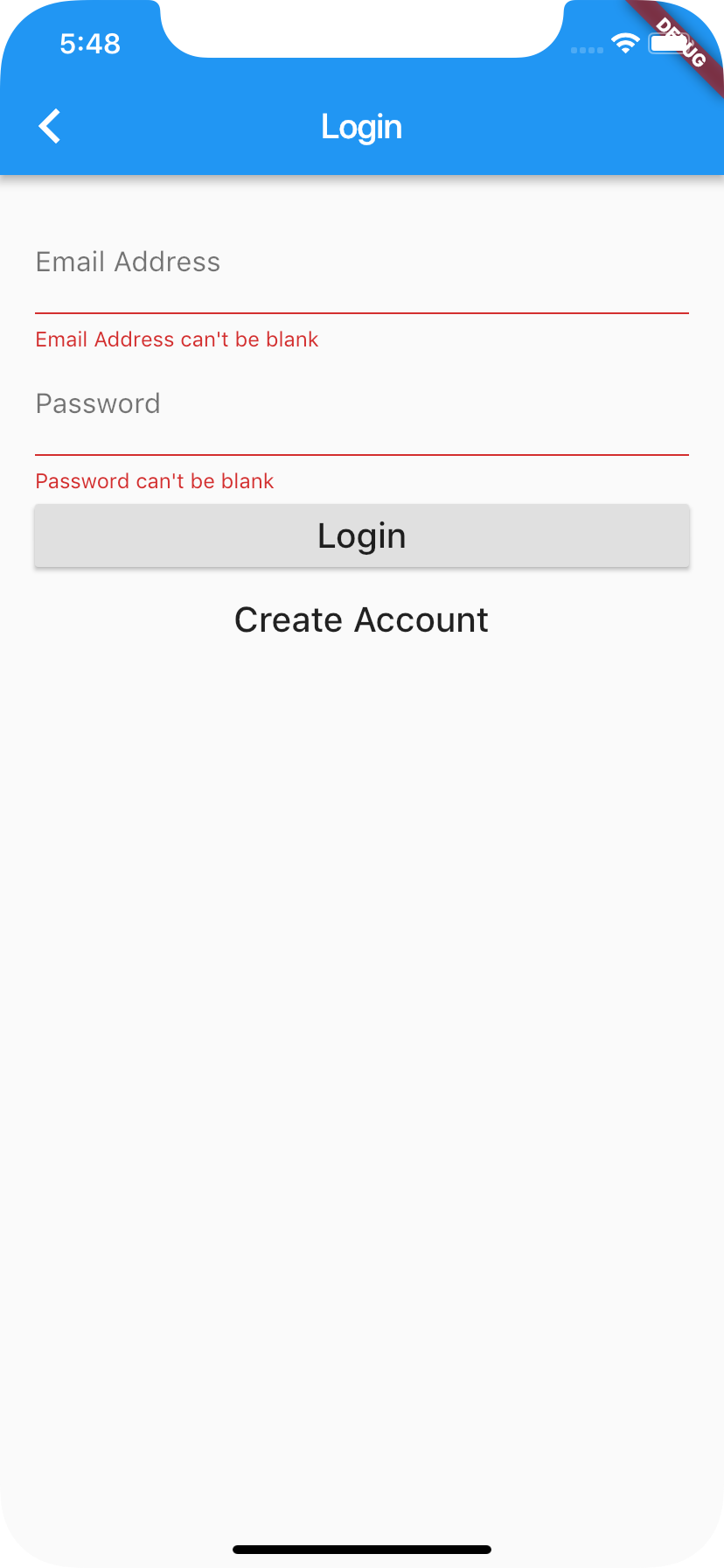
Task: Click the Password can't be blank message
Action: coord(154,480)
